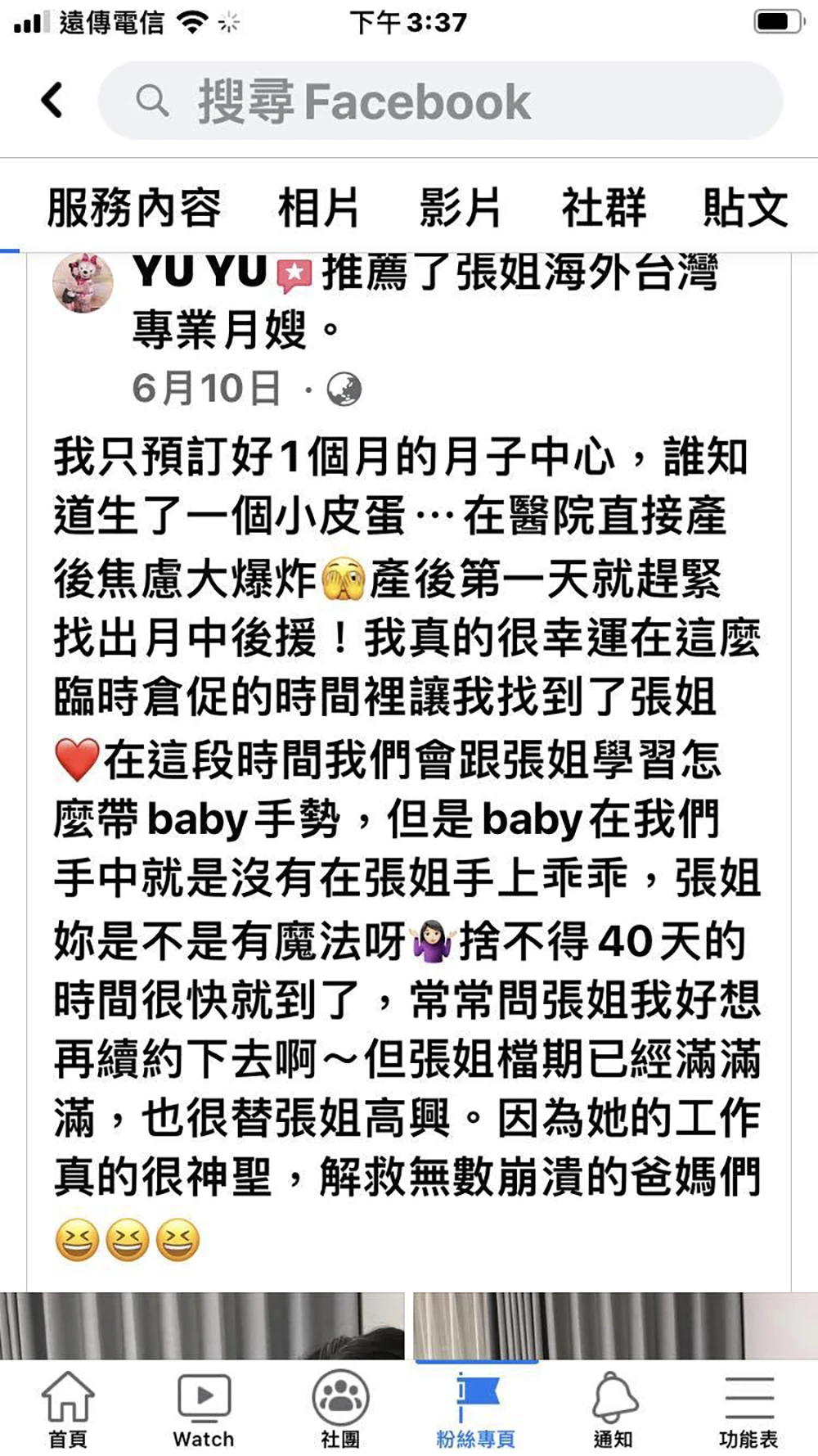This screenshot has width=818, height=1456.
Task: Go back with the arrow icon
Action: (52, 101)
